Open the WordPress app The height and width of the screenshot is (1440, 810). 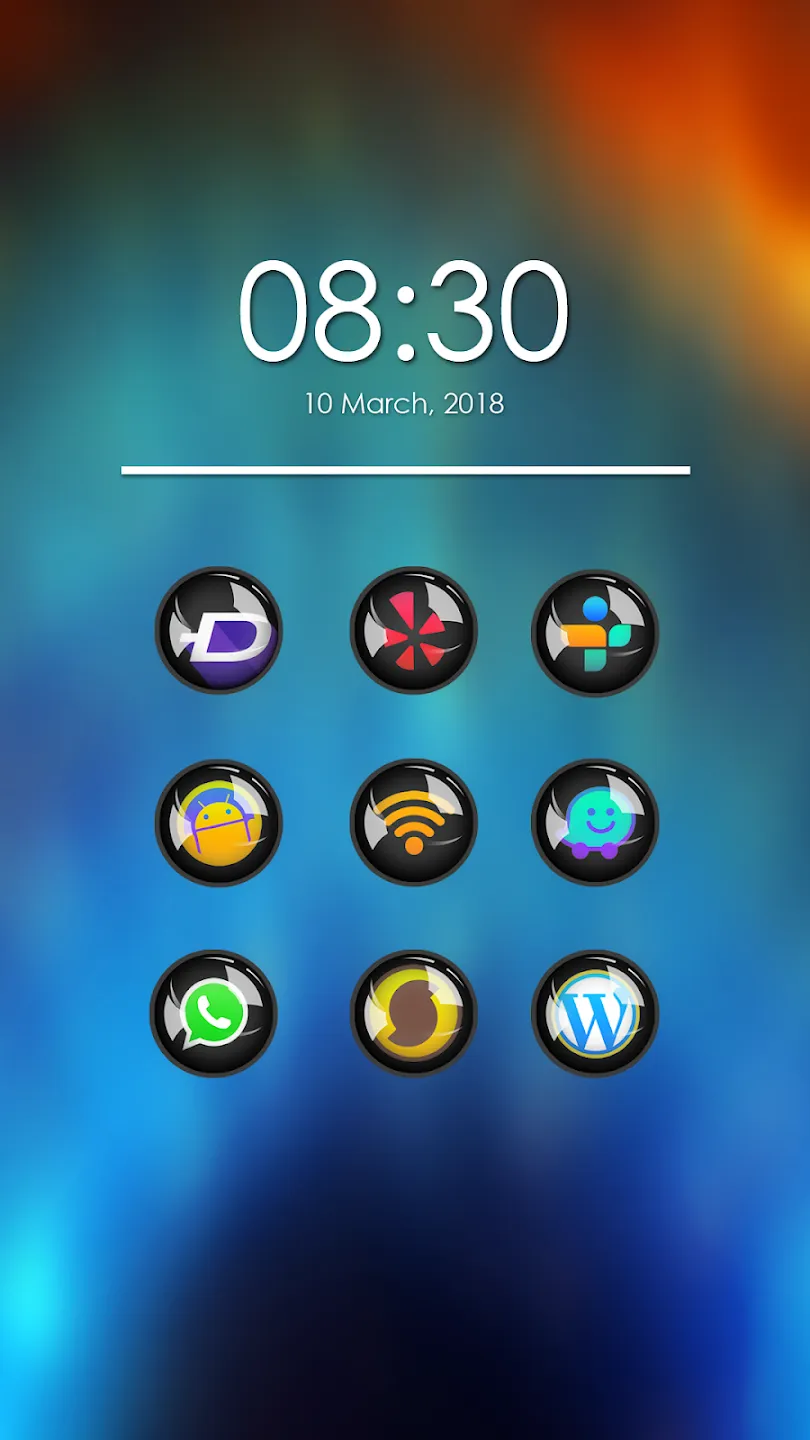pyautogui.click(x=595, y=1013)
